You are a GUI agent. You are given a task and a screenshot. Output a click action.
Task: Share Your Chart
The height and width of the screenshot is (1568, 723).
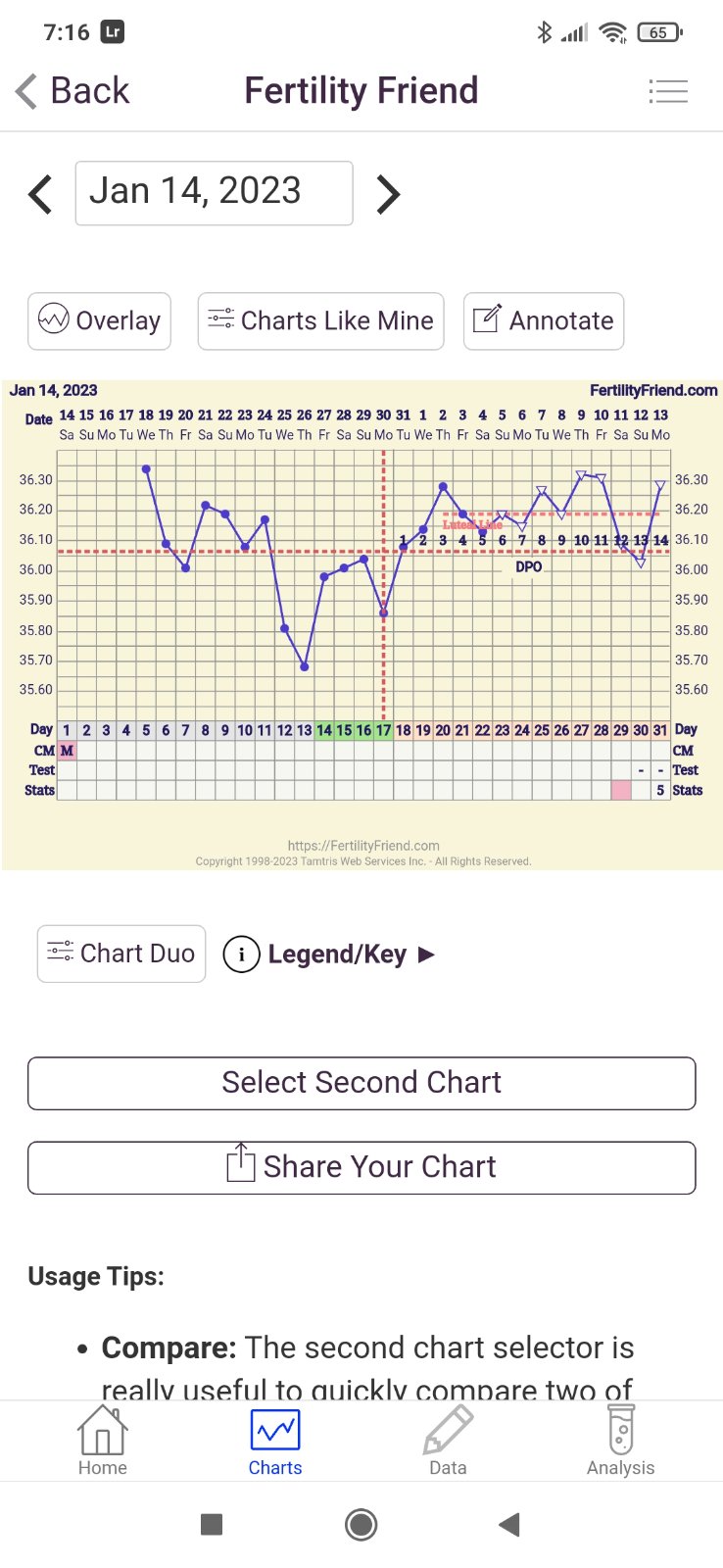[361, 1167]
